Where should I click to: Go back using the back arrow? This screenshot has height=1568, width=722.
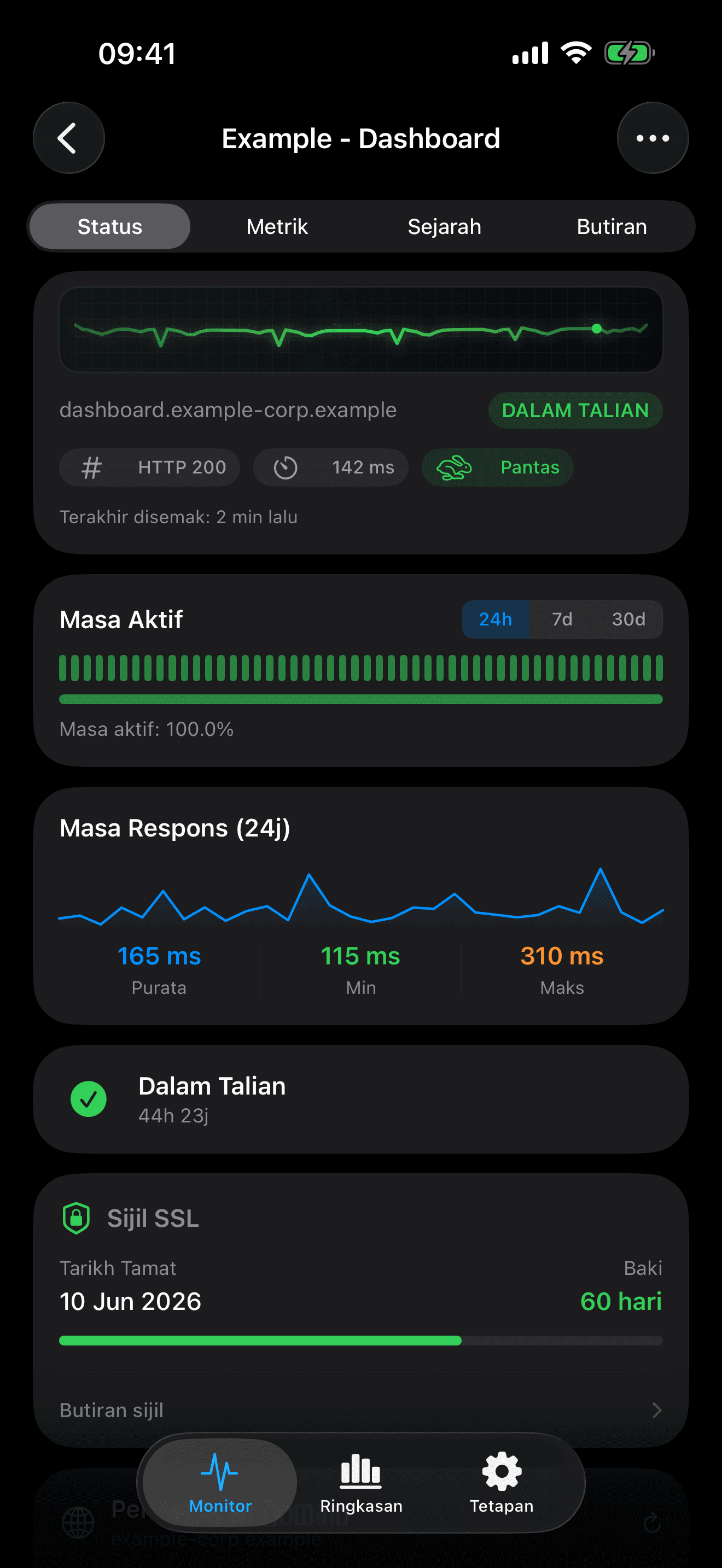pyautogui.click(x=69, y=138)
